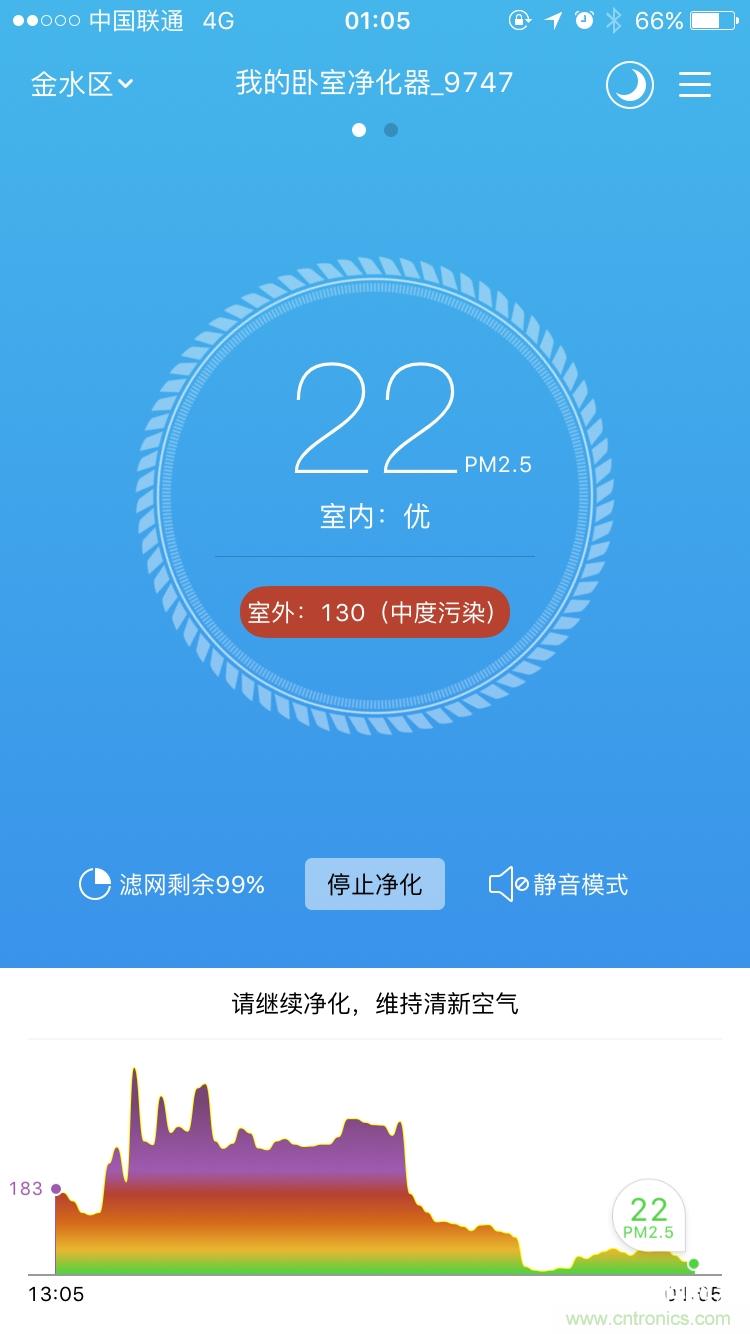750x1334 pixels.
Task: Tap the speaker icon for 静音模式
Action: 506,884
